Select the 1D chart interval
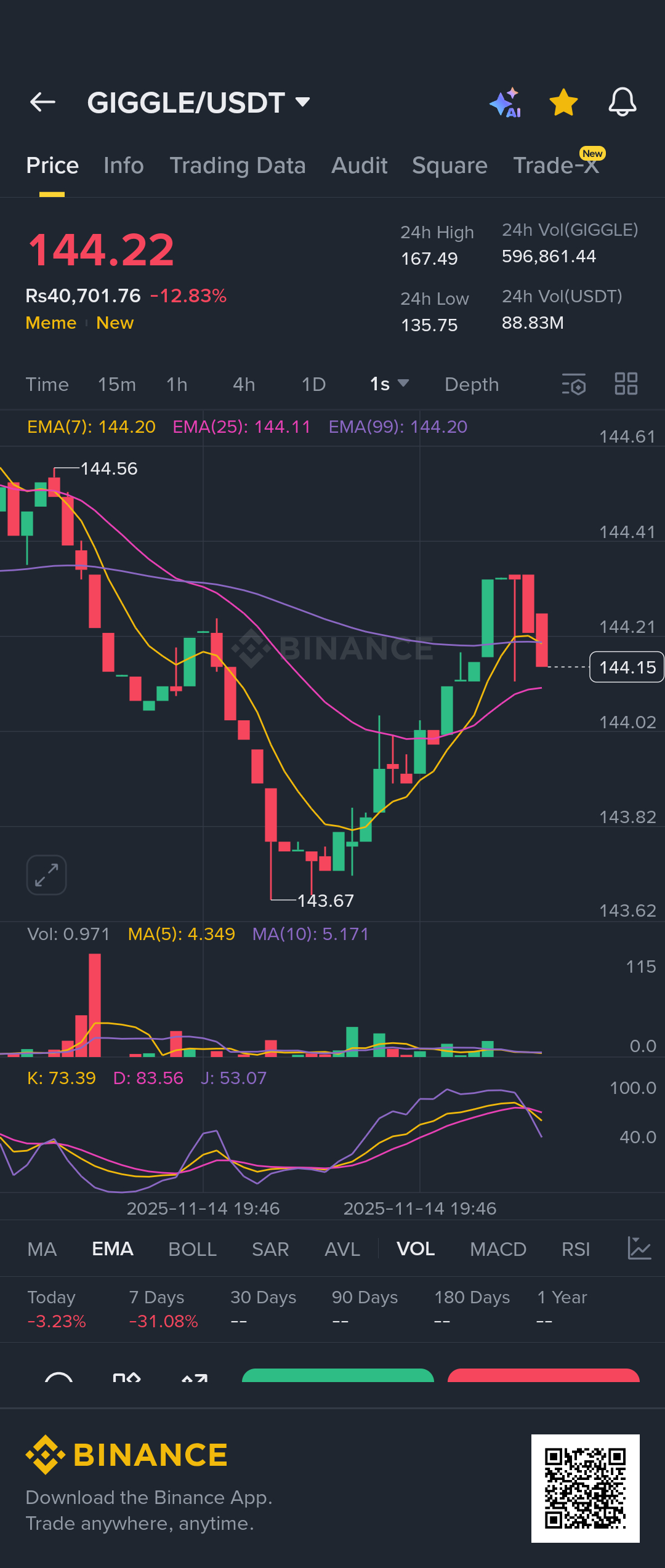 coord(313,385)
